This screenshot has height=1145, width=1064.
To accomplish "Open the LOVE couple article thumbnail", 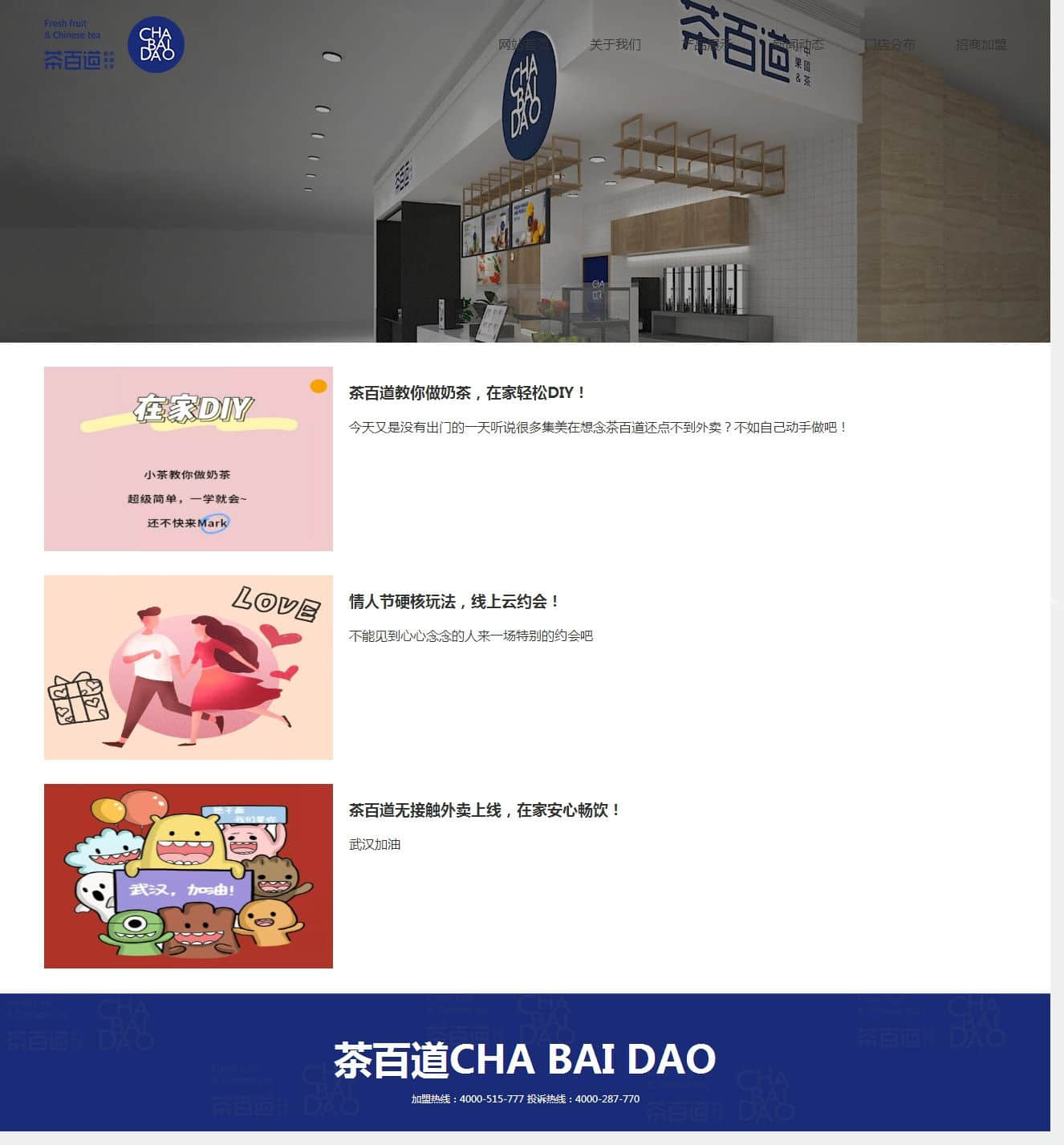I will pyautogui.click(x=189, y=668).
